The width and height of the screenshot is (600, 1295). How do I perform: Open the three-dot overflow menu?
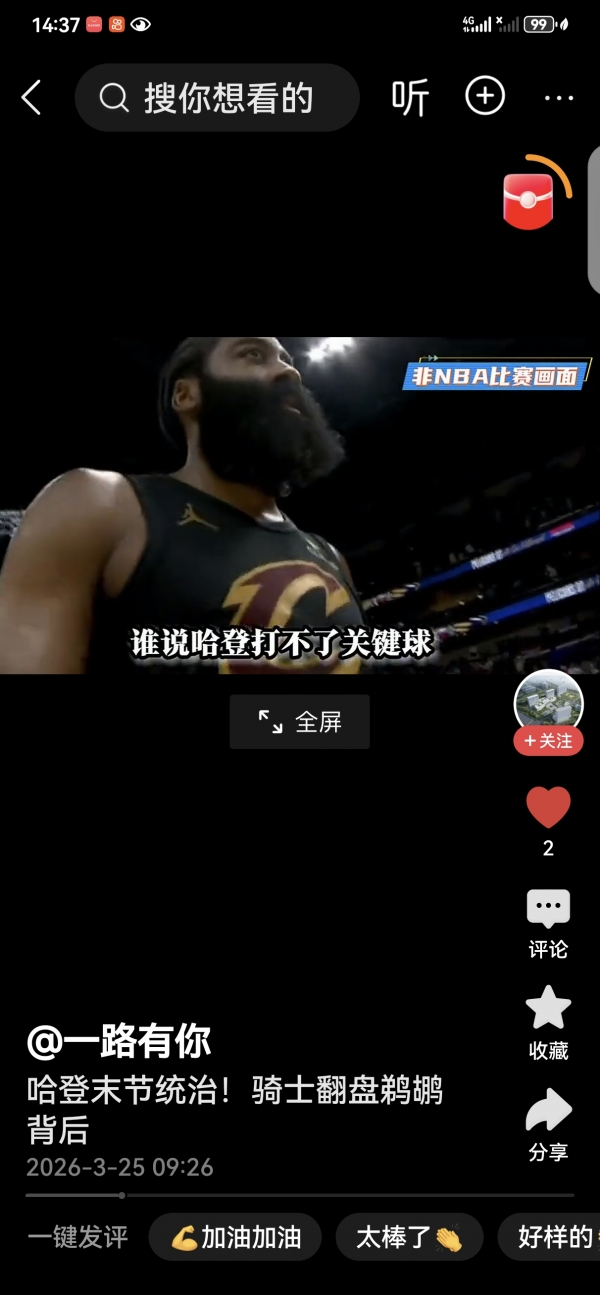click(558, 97)
